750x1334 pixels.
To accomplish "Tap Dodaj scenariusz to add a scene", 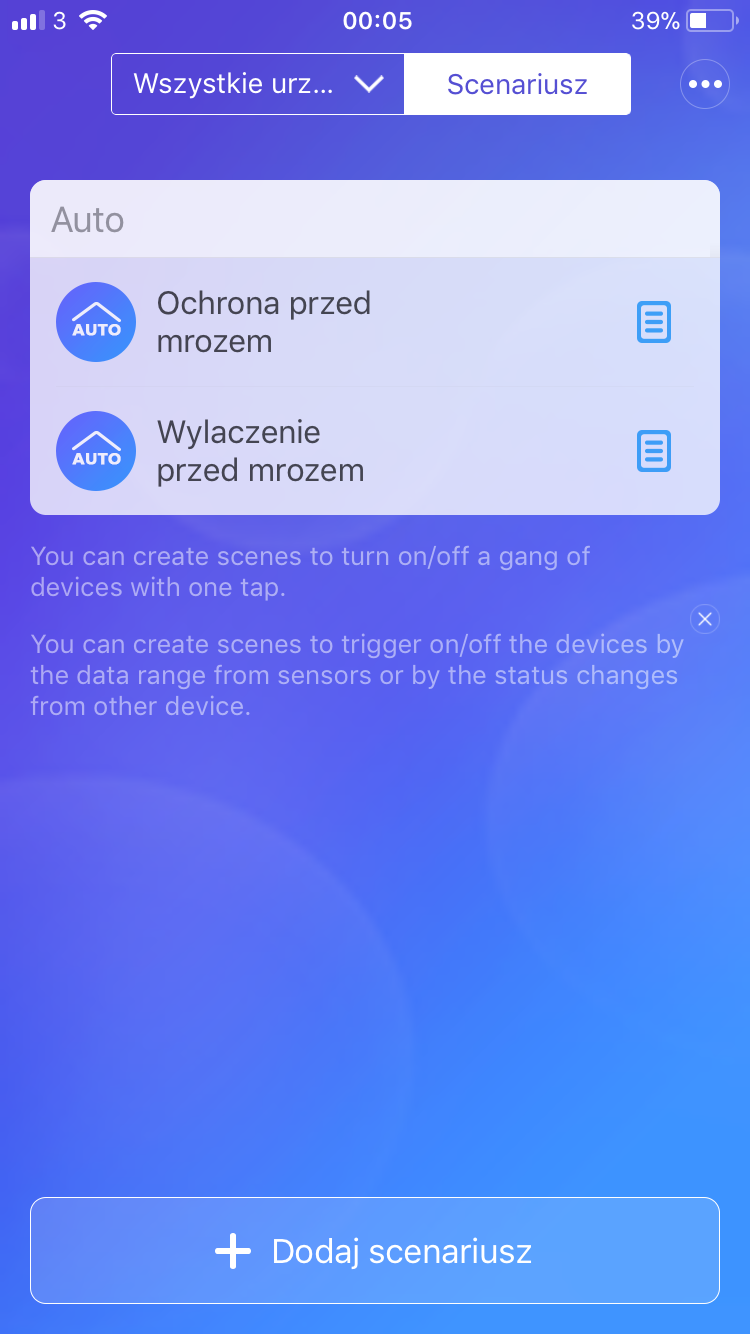I will (375, 1250).
